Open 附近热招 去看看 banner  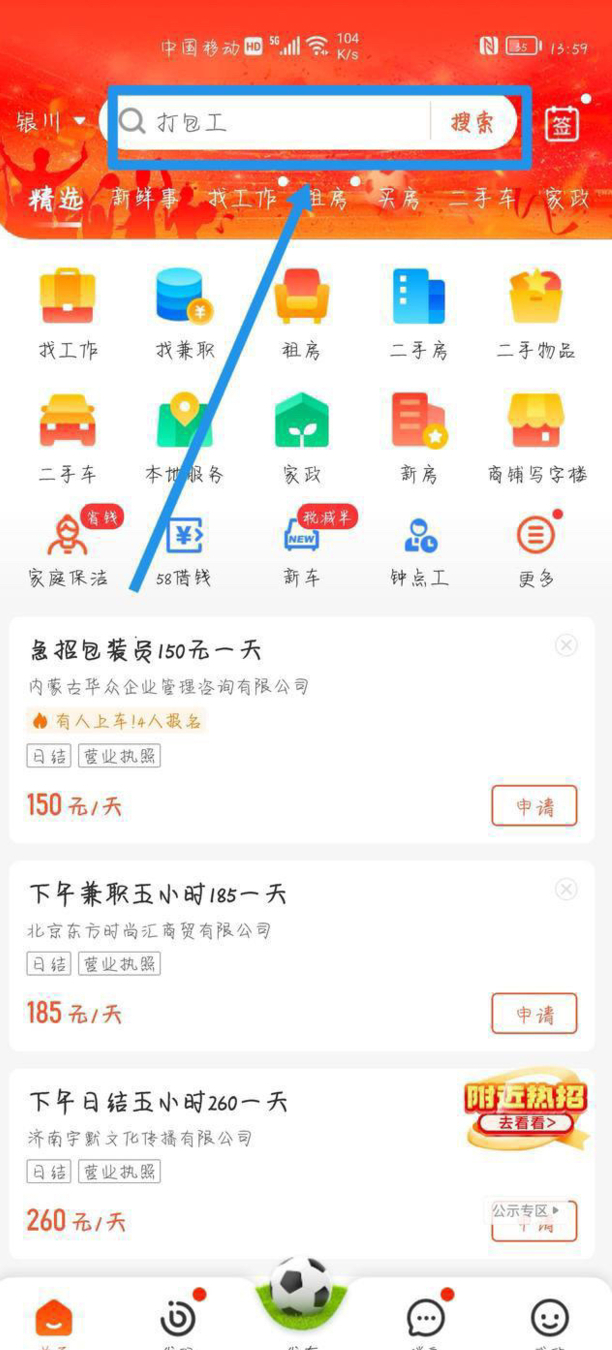(524, 1108)
